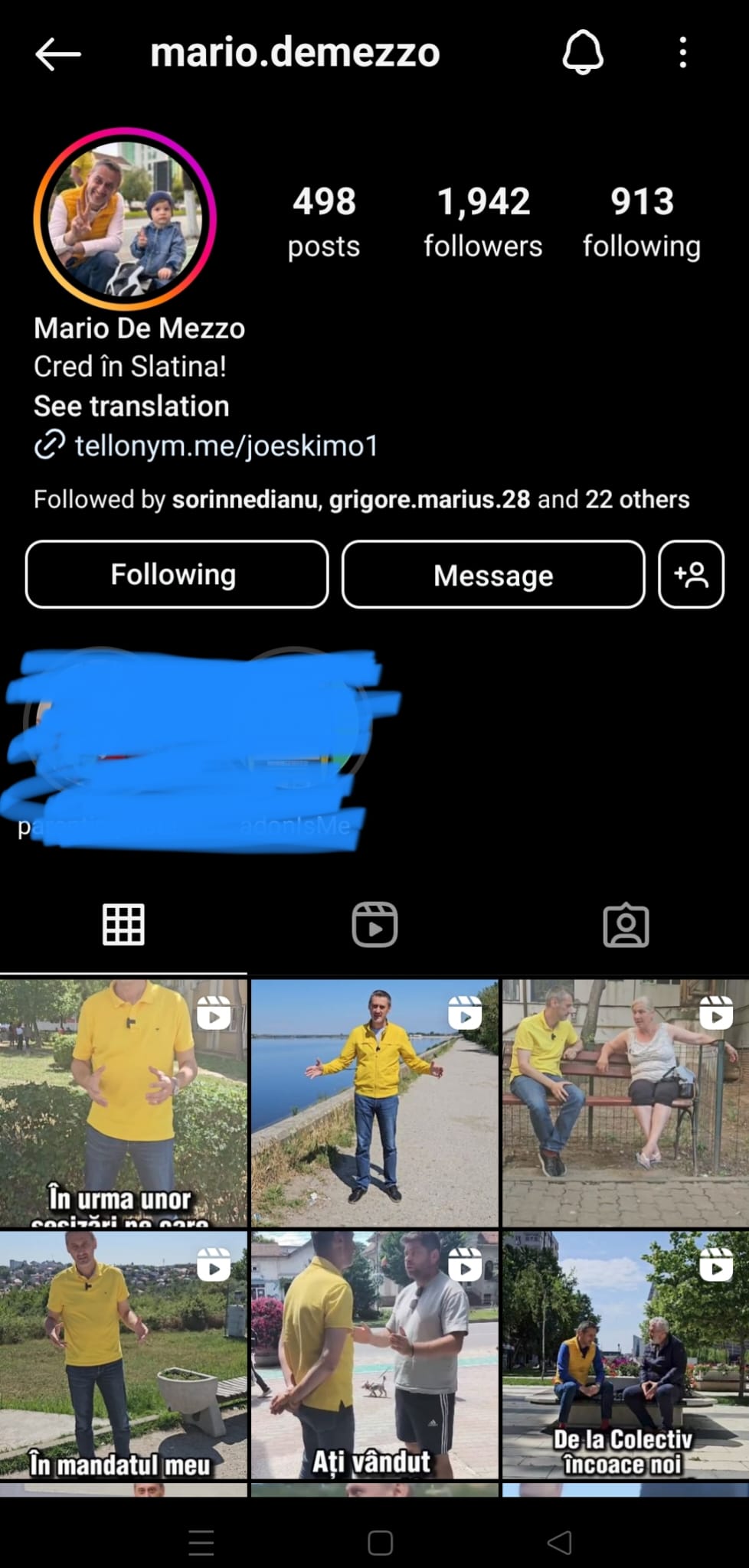The image size is (749, 1568).
Task: Switch to the Reels tab
Action: (x=374, y=925)
